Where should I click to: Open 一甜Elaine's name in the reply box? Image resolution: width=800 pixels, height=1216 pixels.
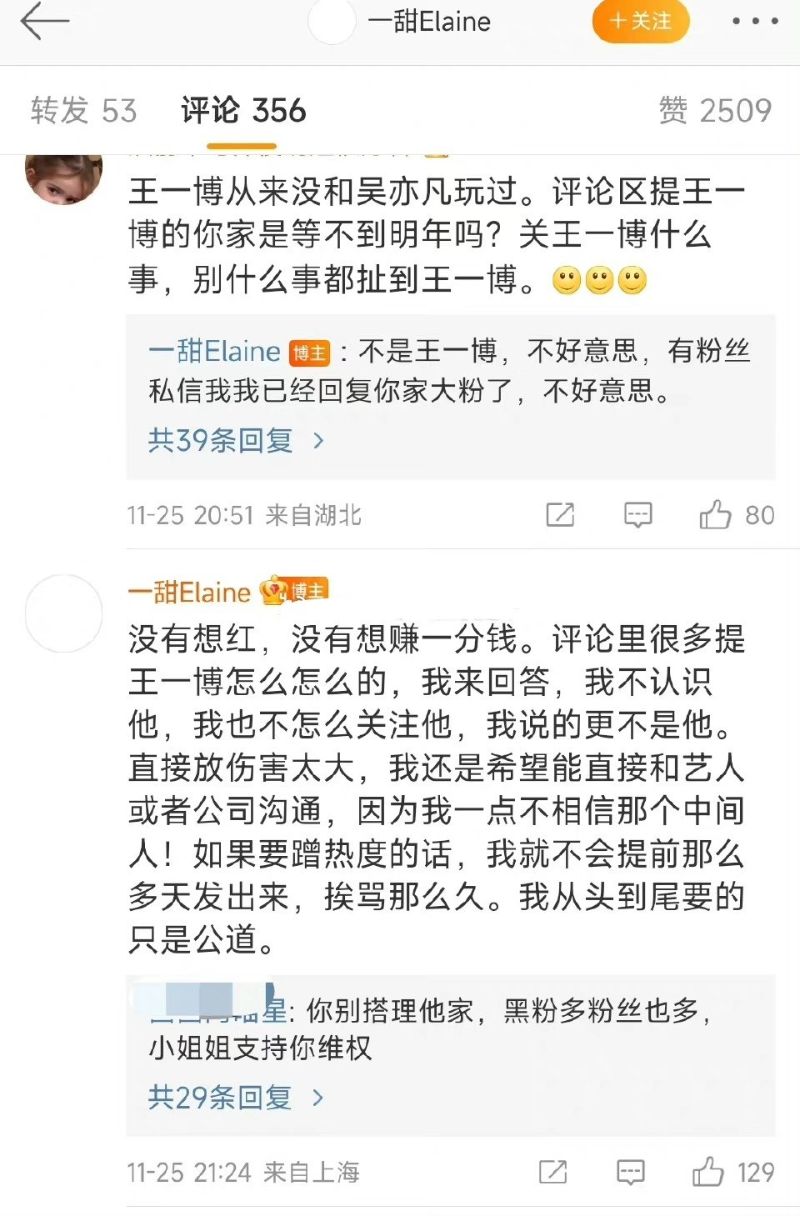coord(214,351)
